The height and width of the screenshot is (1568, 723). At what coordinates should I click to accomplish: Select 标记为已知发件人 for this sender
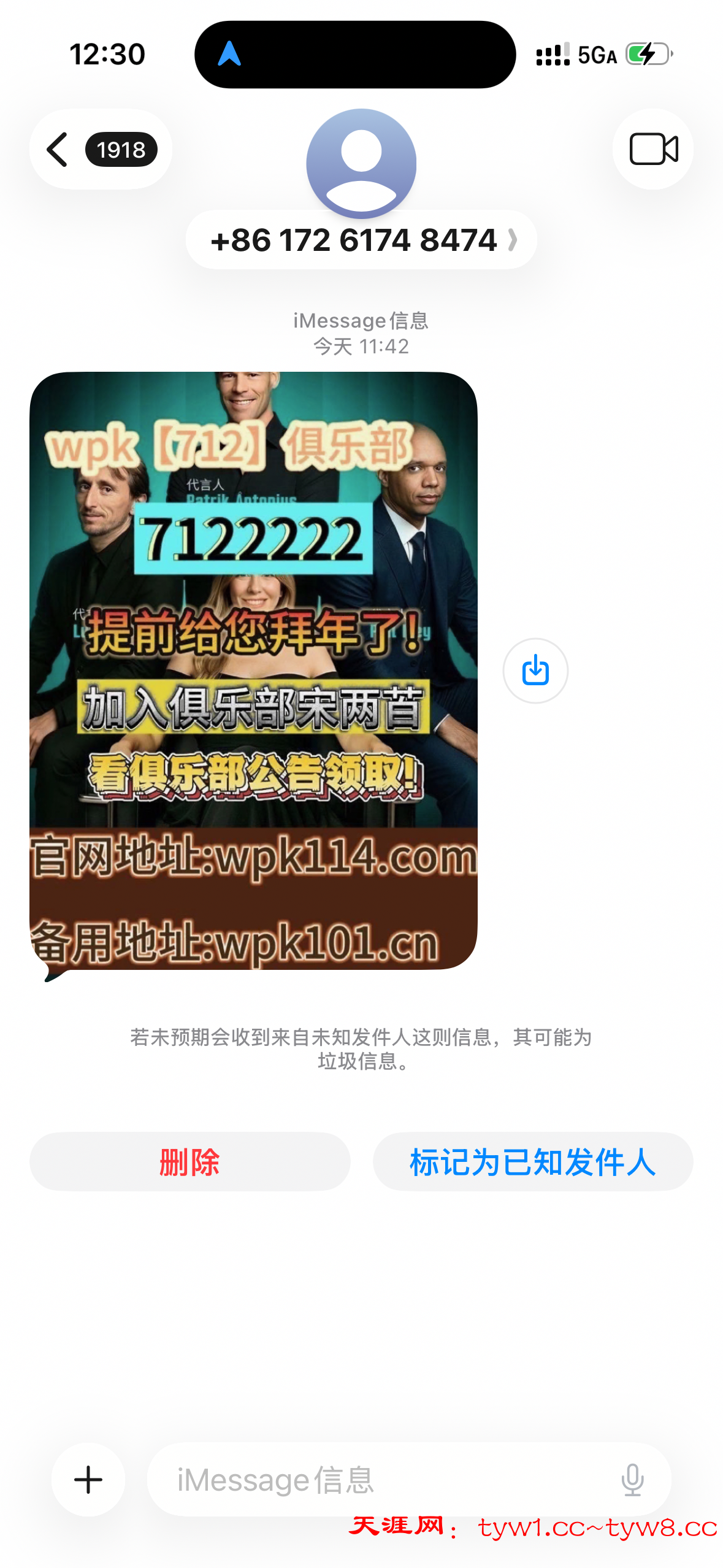click(532, 1161)
